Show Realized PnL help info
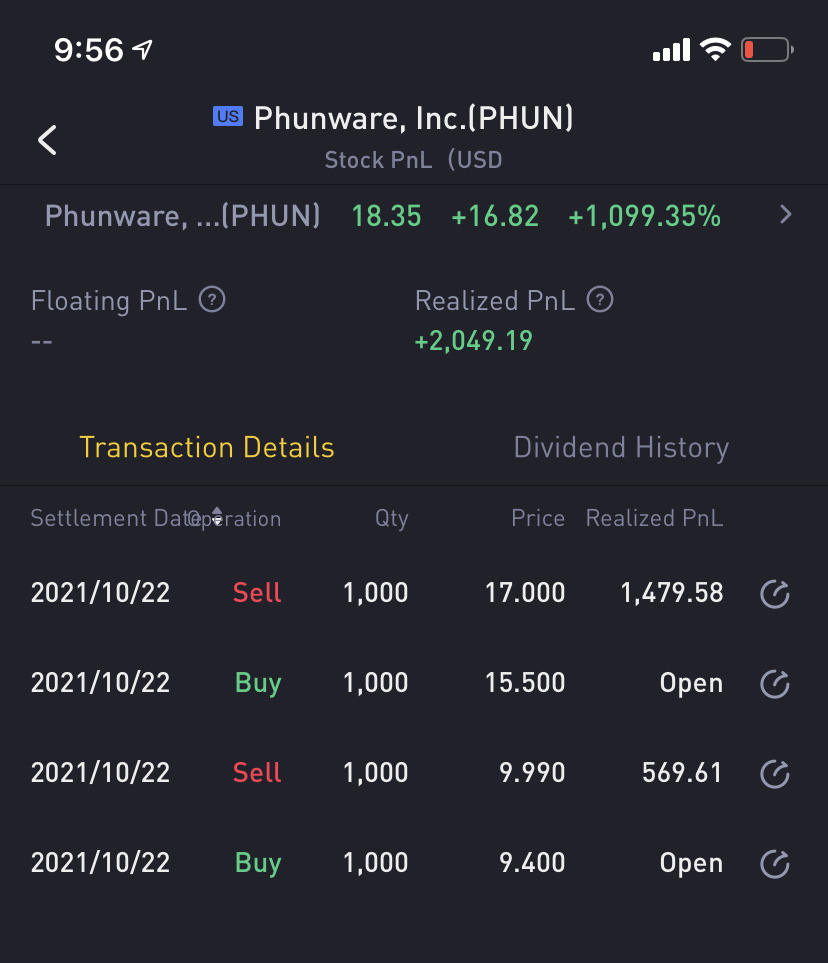The image size is (828, 963). (x=600, y=300)
